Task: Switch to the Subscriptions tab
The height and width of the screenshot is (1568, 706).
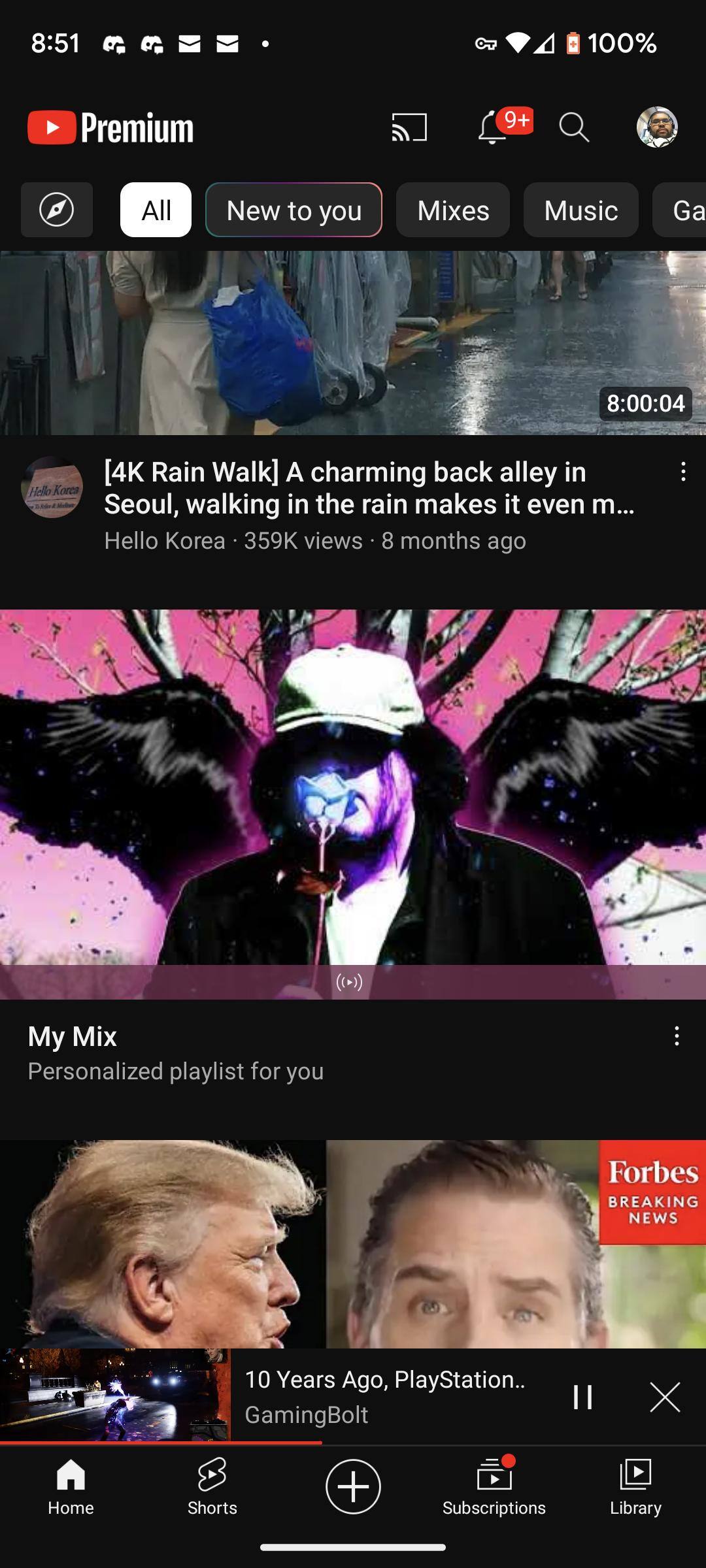Action: pos(494,1487)
